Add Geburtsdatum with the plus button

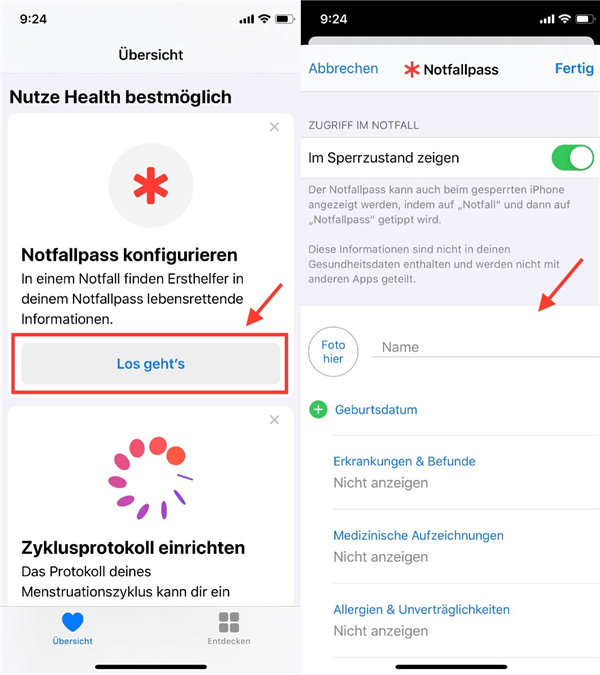[319, 409]
